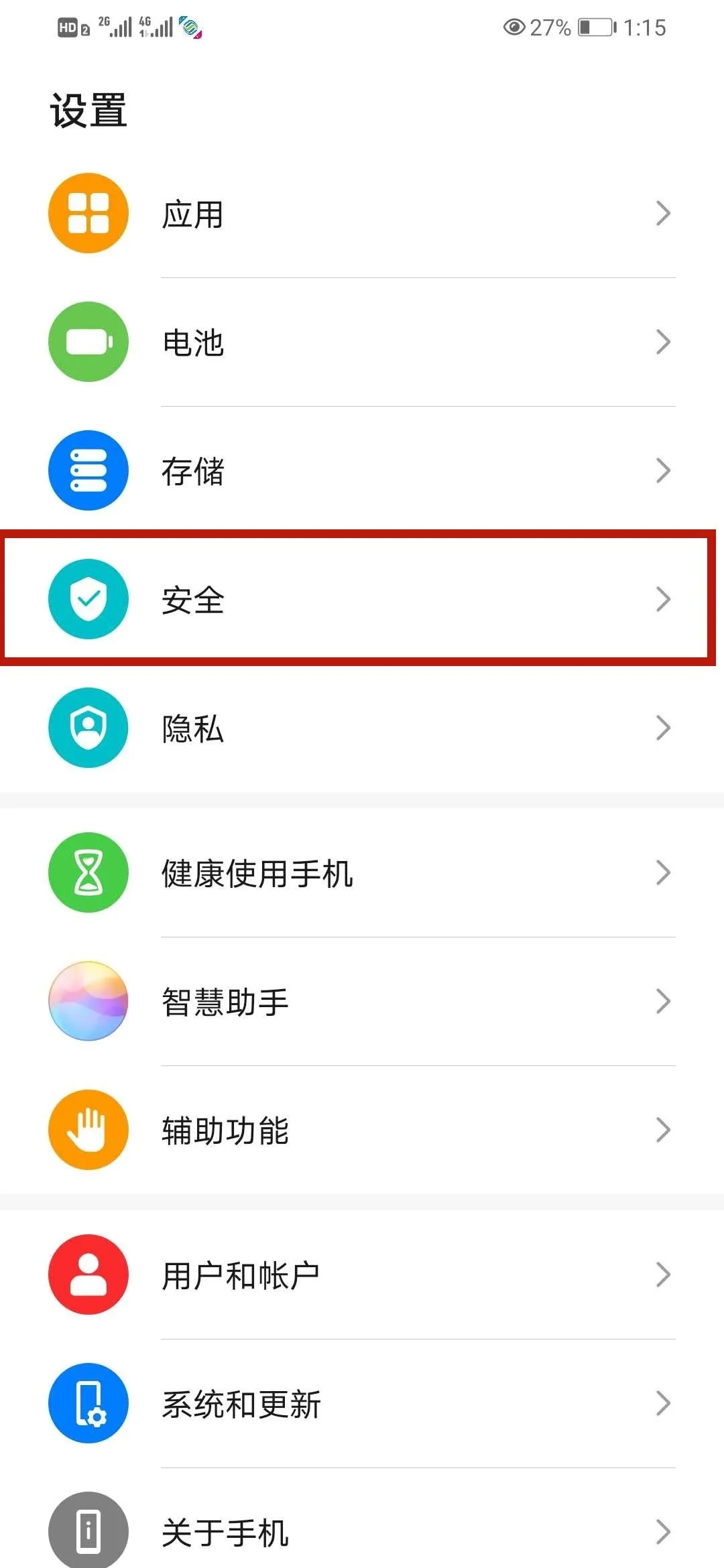Open 健康使用手机 settings

pos(362,872)
